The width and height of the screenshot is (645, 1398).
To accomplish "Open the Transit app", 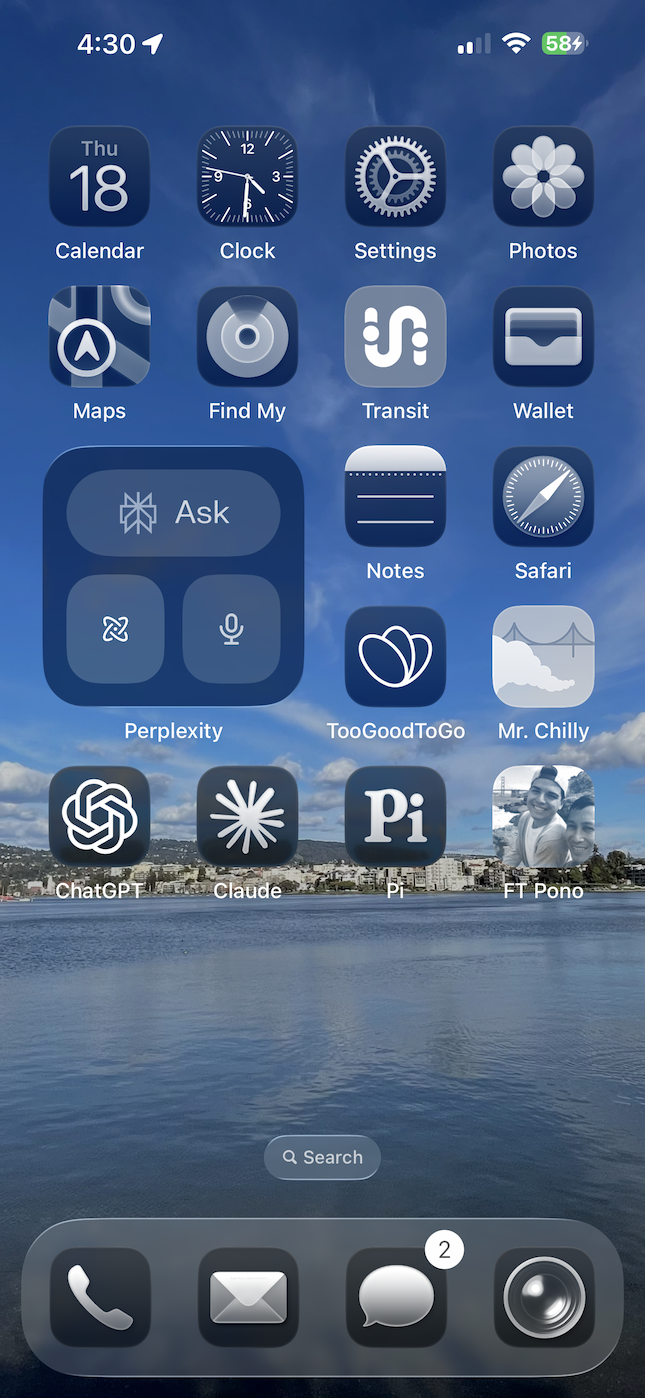I will 395,336.
